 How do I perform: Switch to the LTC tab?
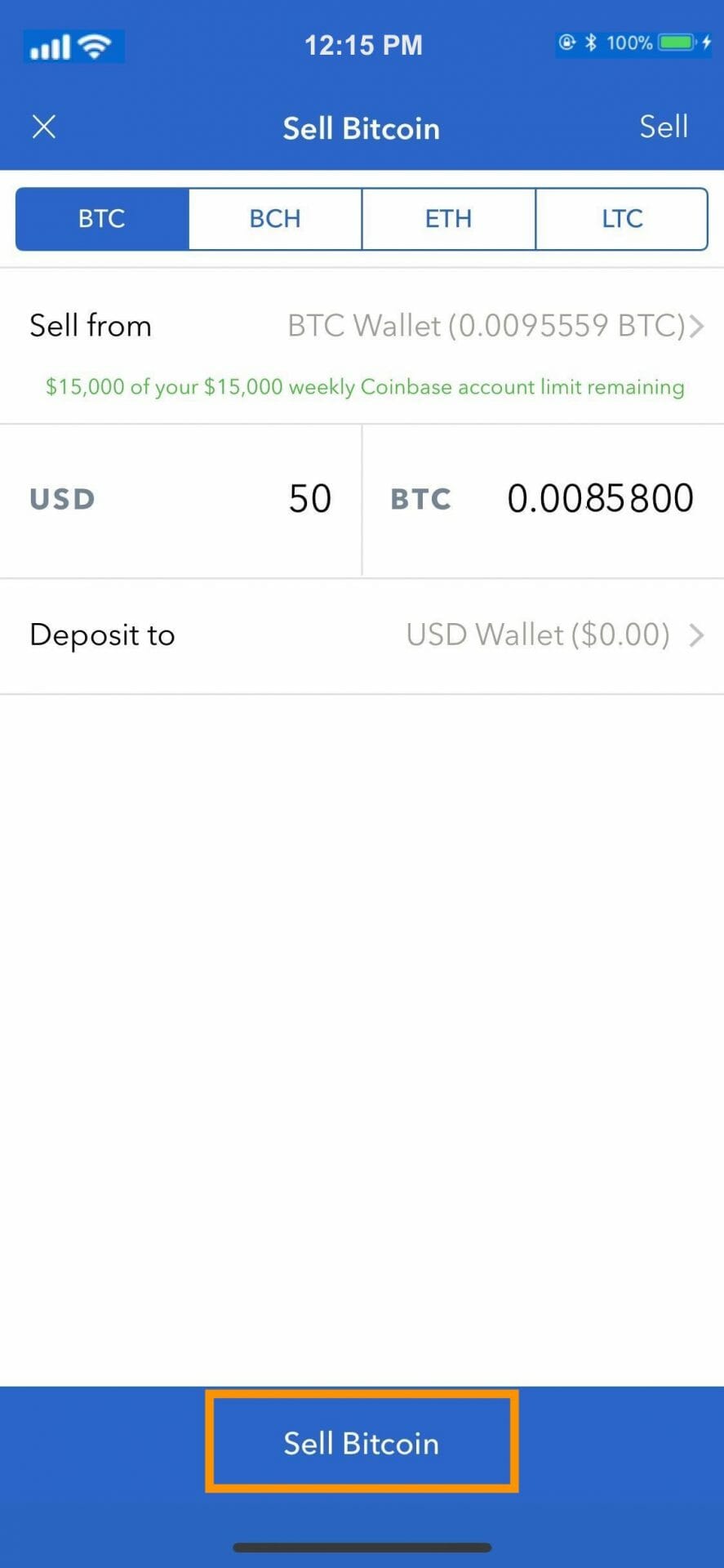(622, 219)
